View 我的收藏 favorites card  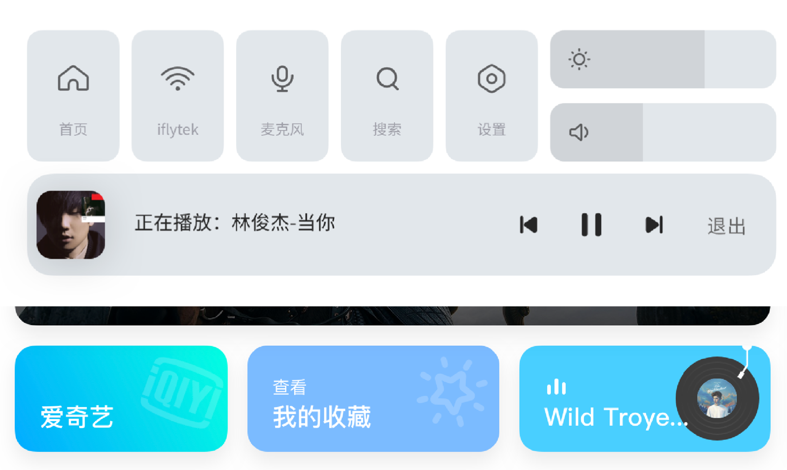point(373,399)
